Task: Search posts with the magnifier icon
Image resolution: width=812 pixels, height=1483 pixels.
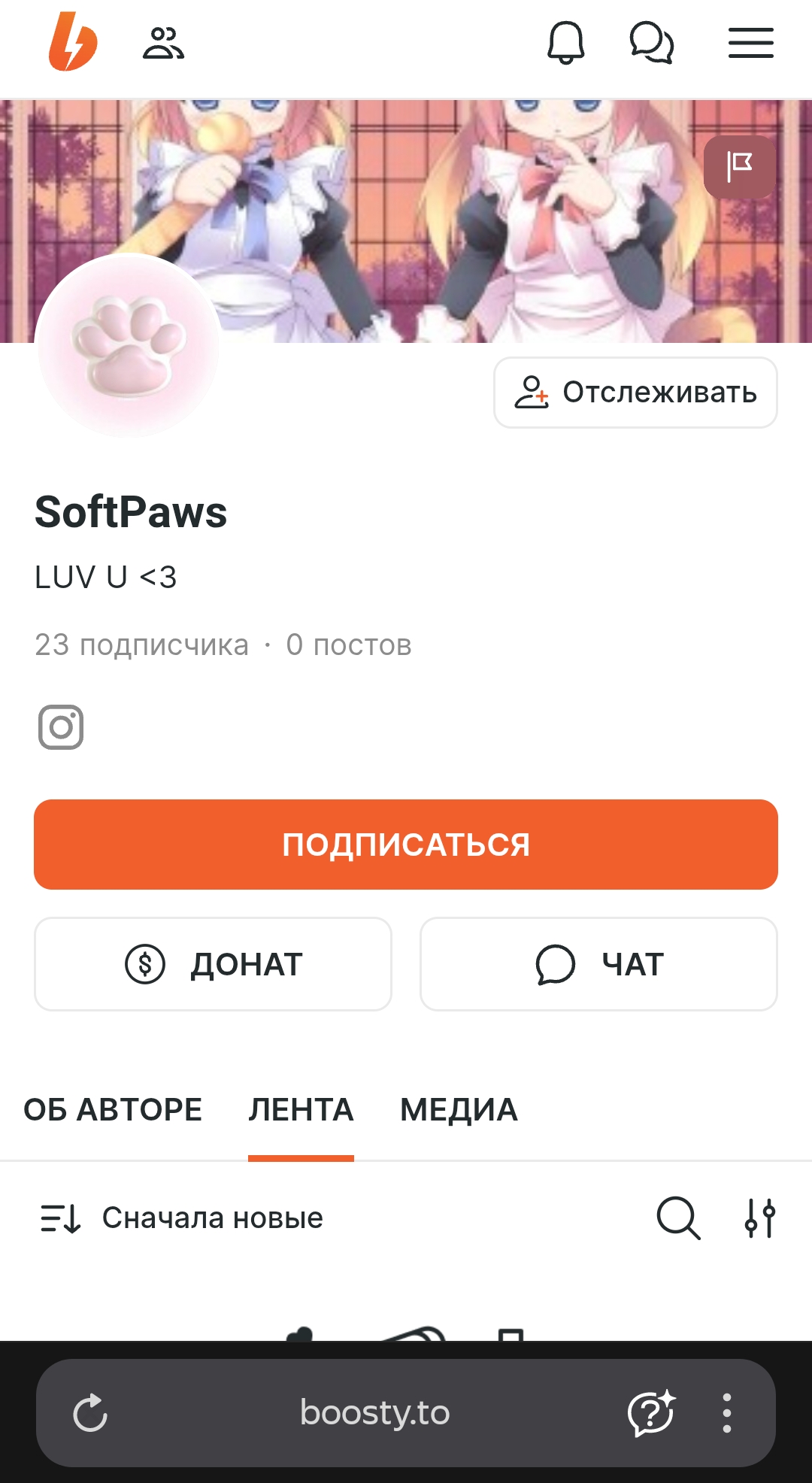Action: (678, 1218)
